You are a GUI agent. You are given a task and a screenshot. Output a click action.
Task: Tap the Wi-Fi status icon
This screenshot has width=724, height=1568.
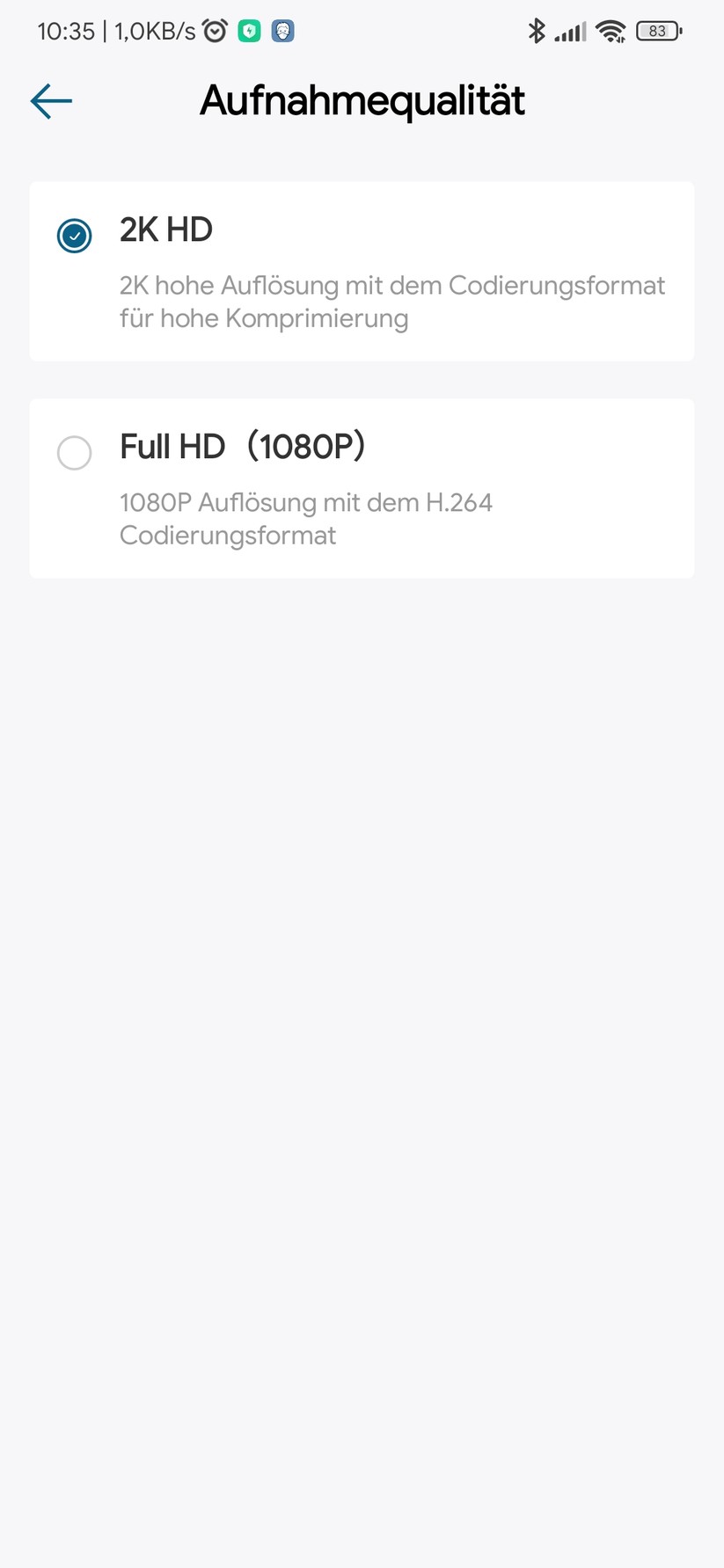(611, 31)
